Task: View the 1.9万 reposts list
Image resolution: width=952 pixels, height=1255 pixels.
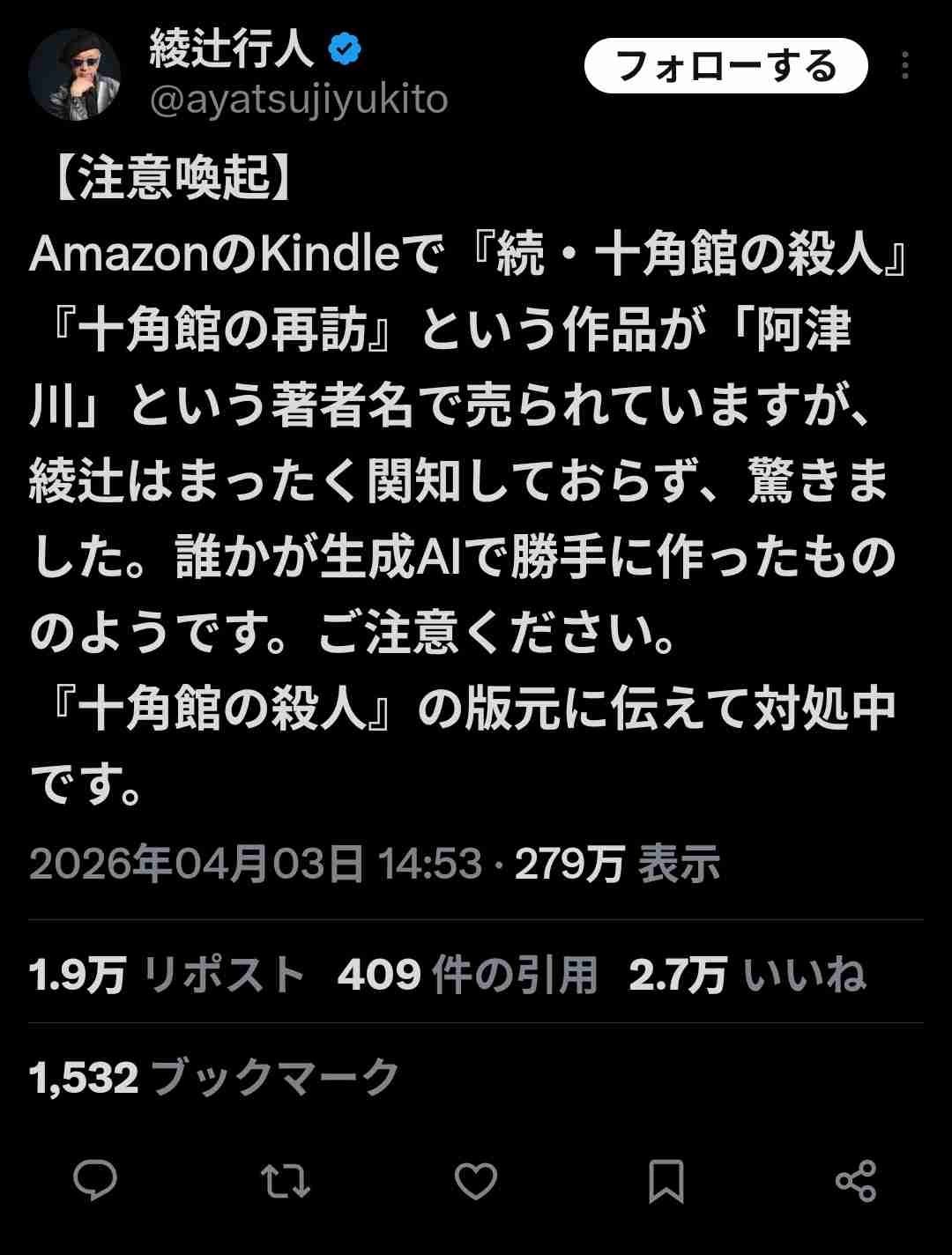Action: pyautogui.click(x=167, y=975)
